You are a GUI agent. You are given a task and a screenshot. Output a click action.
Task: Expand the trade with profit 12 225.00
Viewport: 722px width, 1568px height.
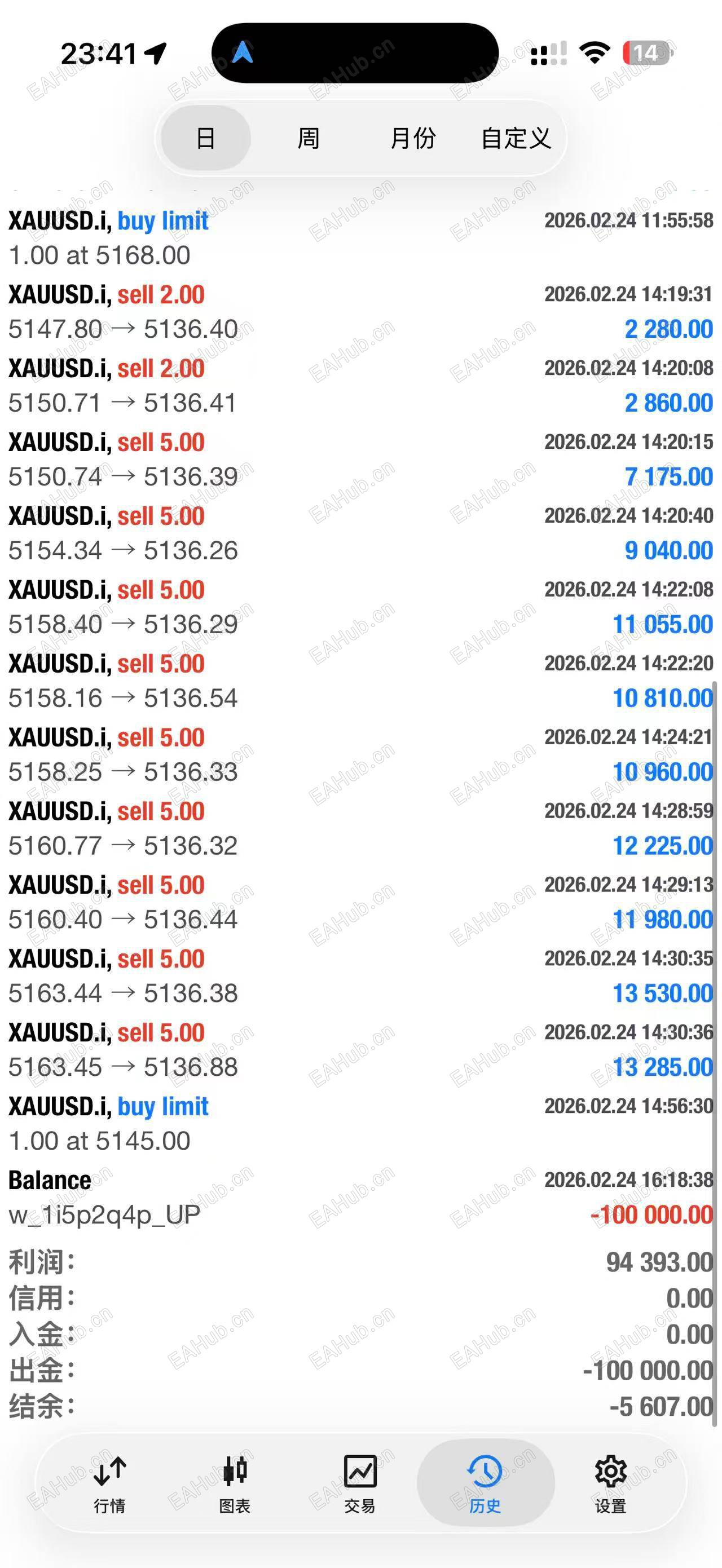point(360,828)
